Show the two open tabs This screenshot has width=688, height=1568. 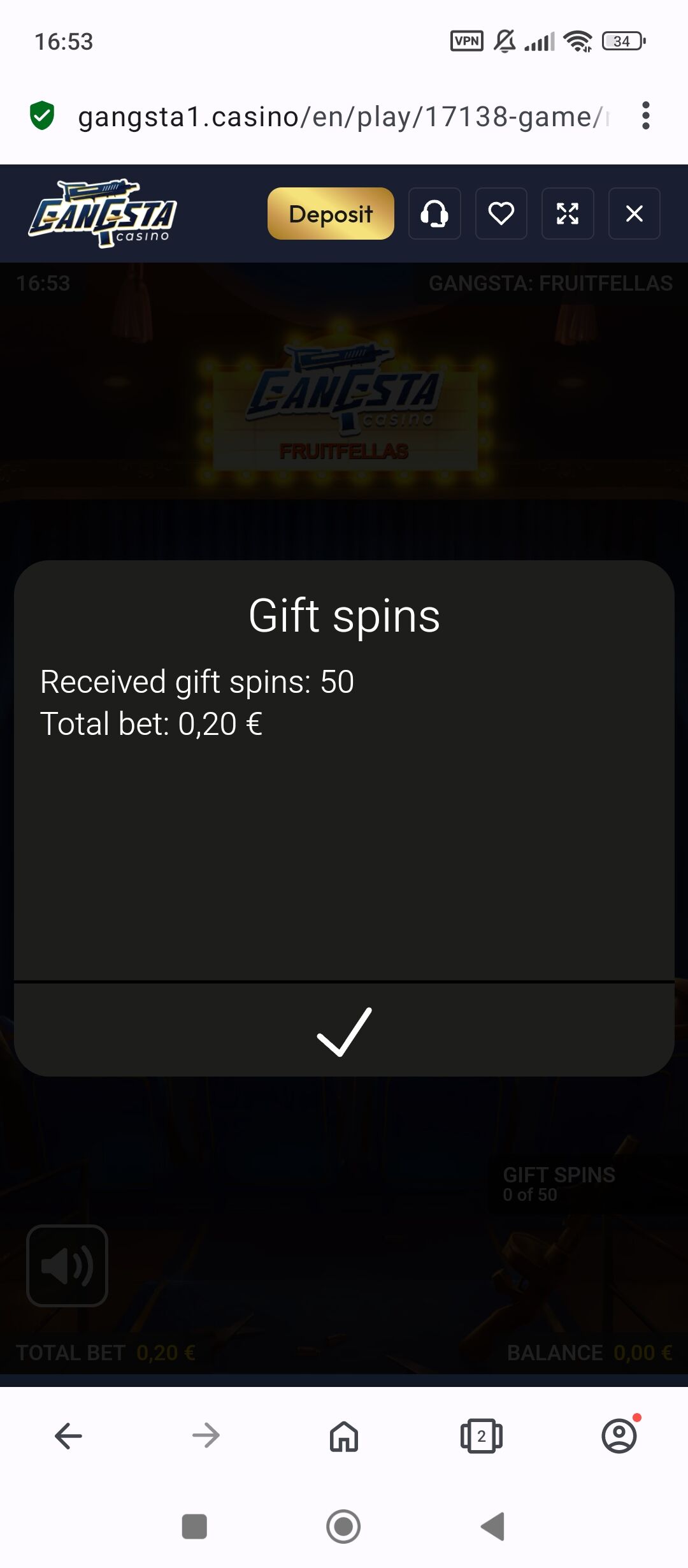481,1436
